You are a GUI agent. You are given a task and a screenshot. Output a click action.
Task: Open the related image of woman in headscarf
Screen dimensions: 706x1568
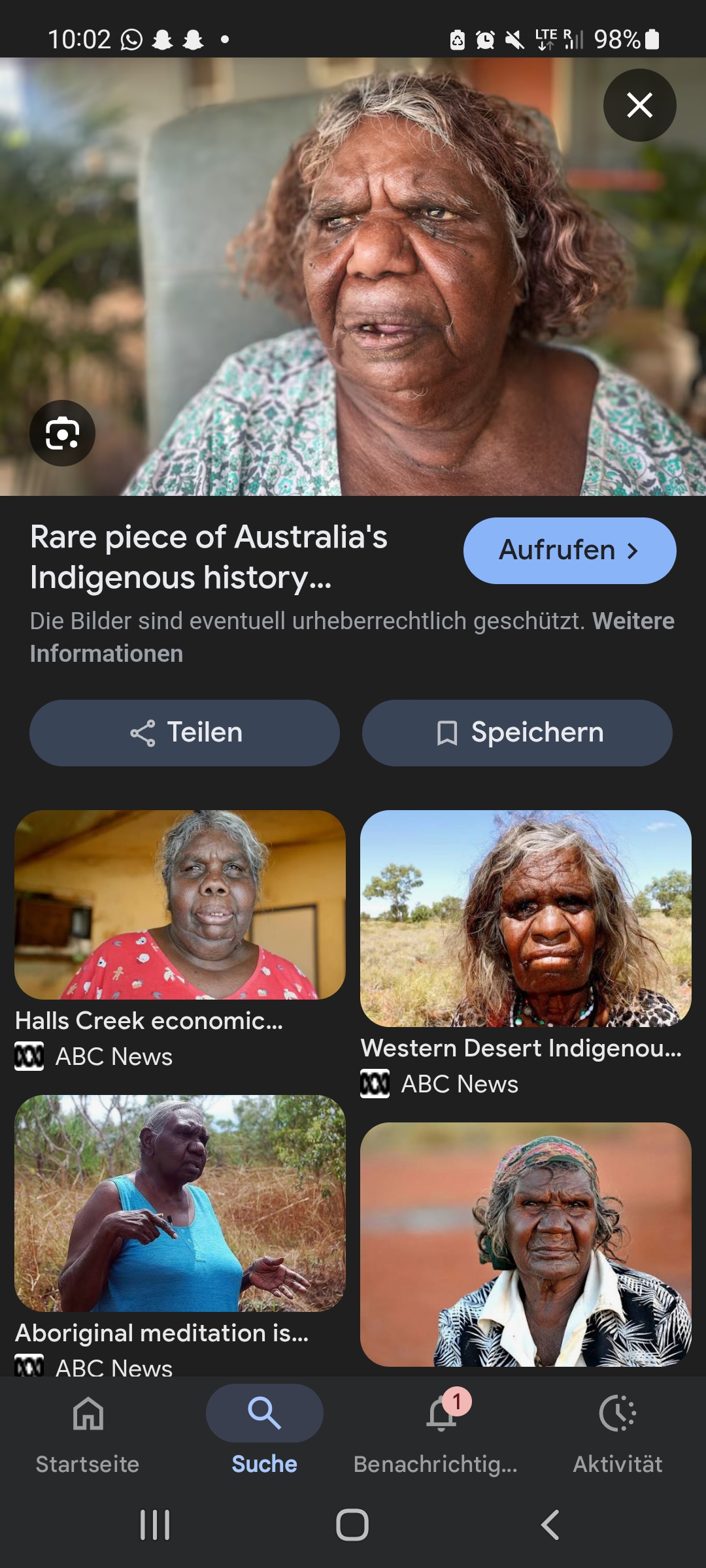pyautogui.click(x=526, y=1244)
